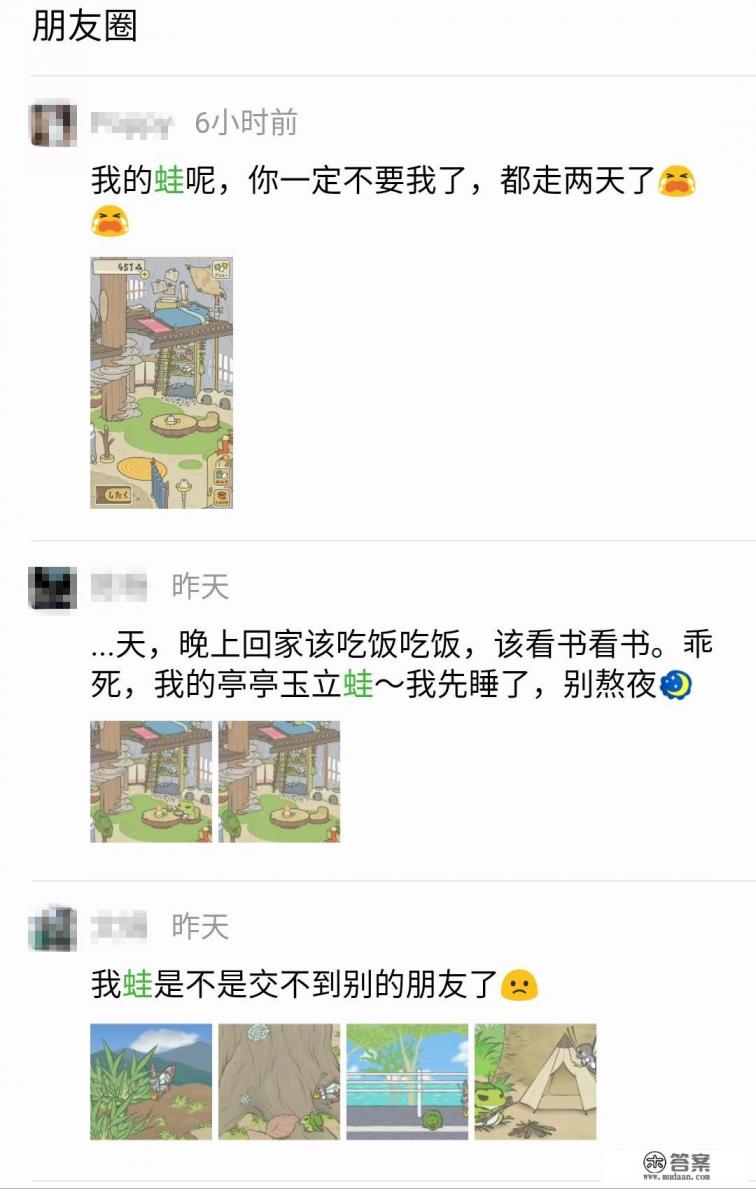
Task: Click the 6小时前 timestamp
Action: tap(229, 123)
